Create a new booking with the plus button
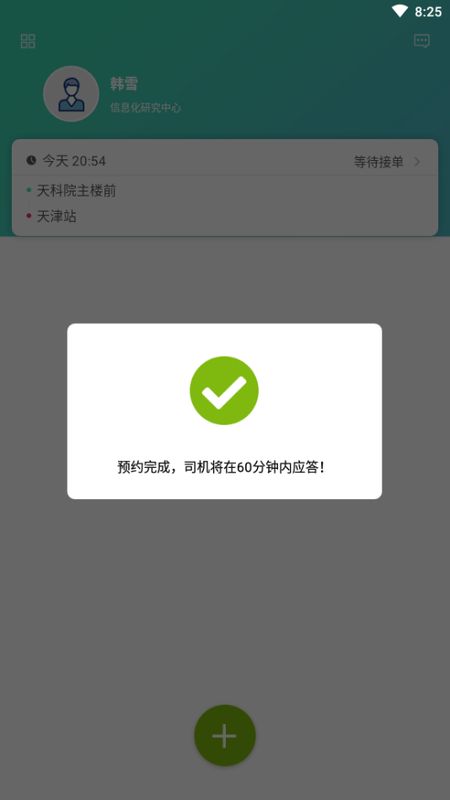 point(224,735)
